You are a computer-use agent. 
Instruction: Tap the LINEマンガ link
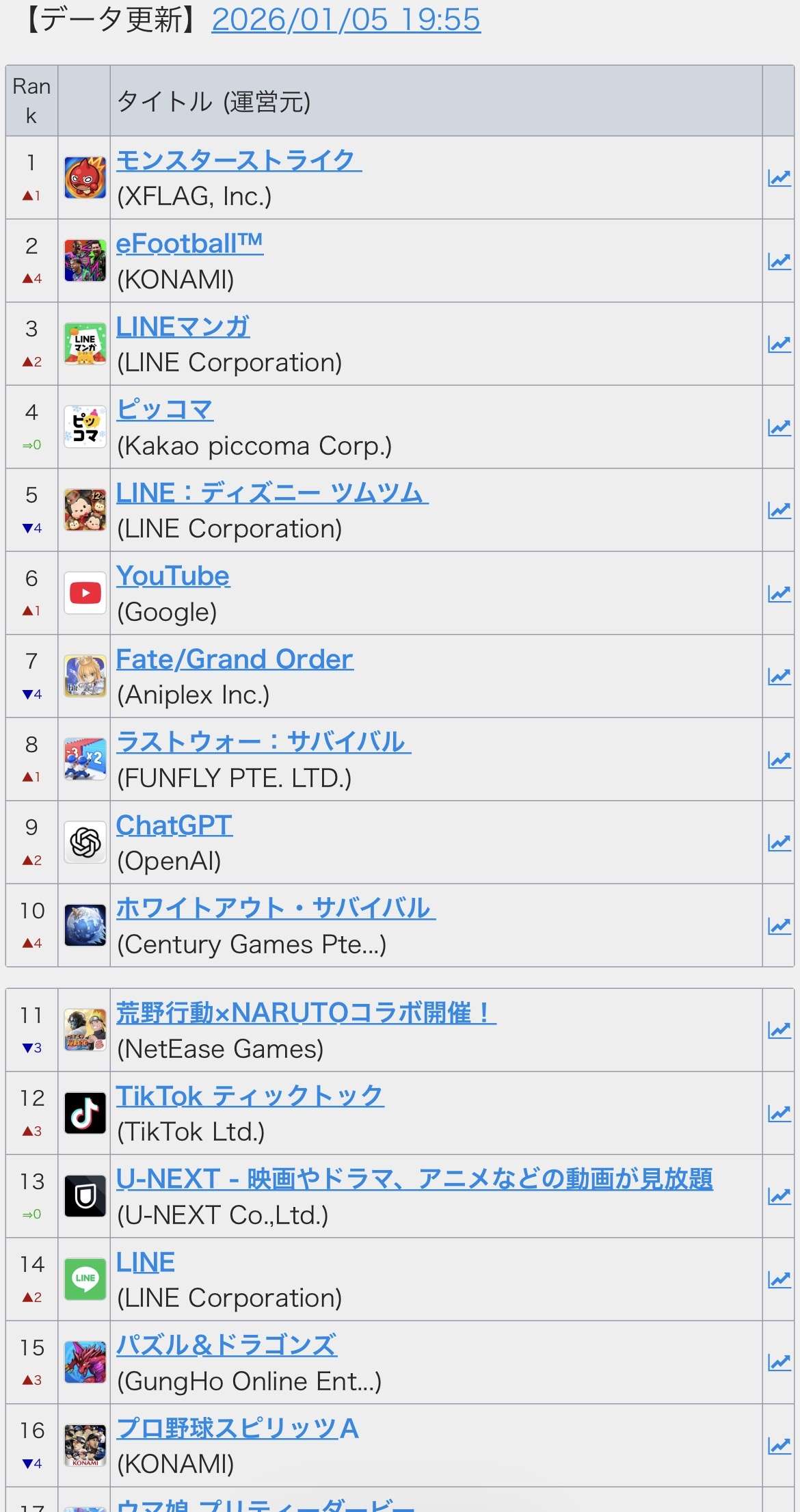click(183, 327)
